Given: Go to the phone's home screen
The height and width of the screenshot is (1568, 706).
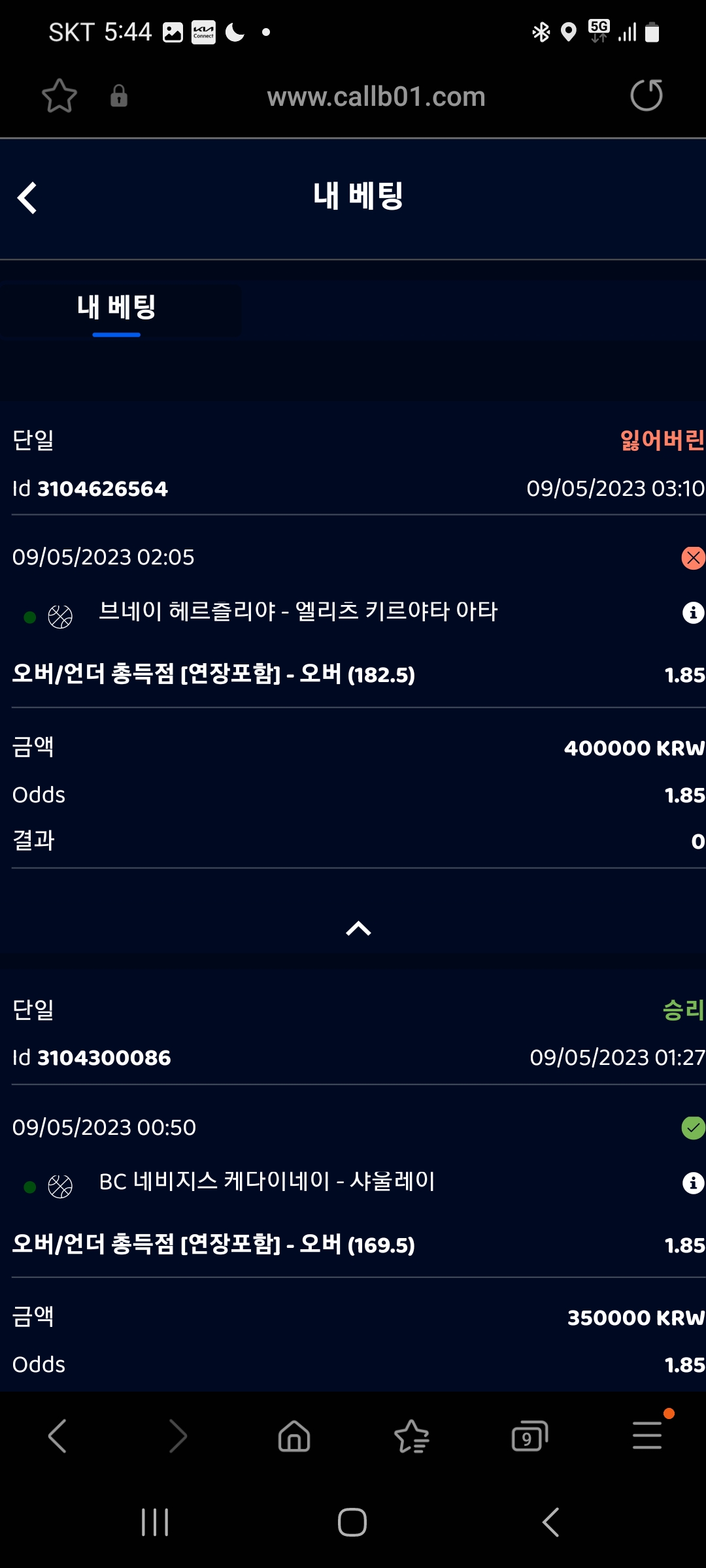Looking at the screenshot, I should [352, 1522].
